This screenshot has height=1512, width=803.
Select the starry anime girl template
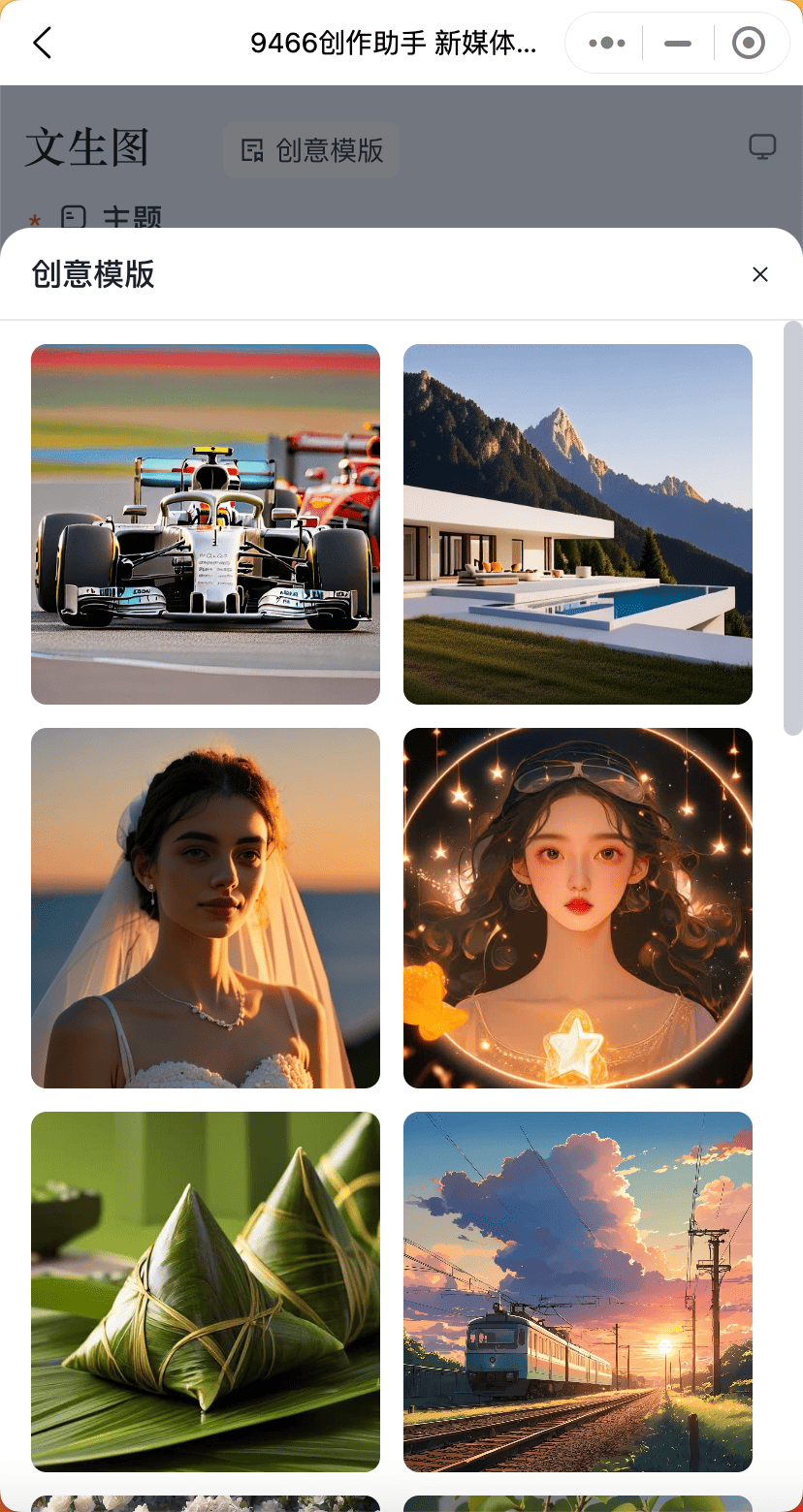578,908
